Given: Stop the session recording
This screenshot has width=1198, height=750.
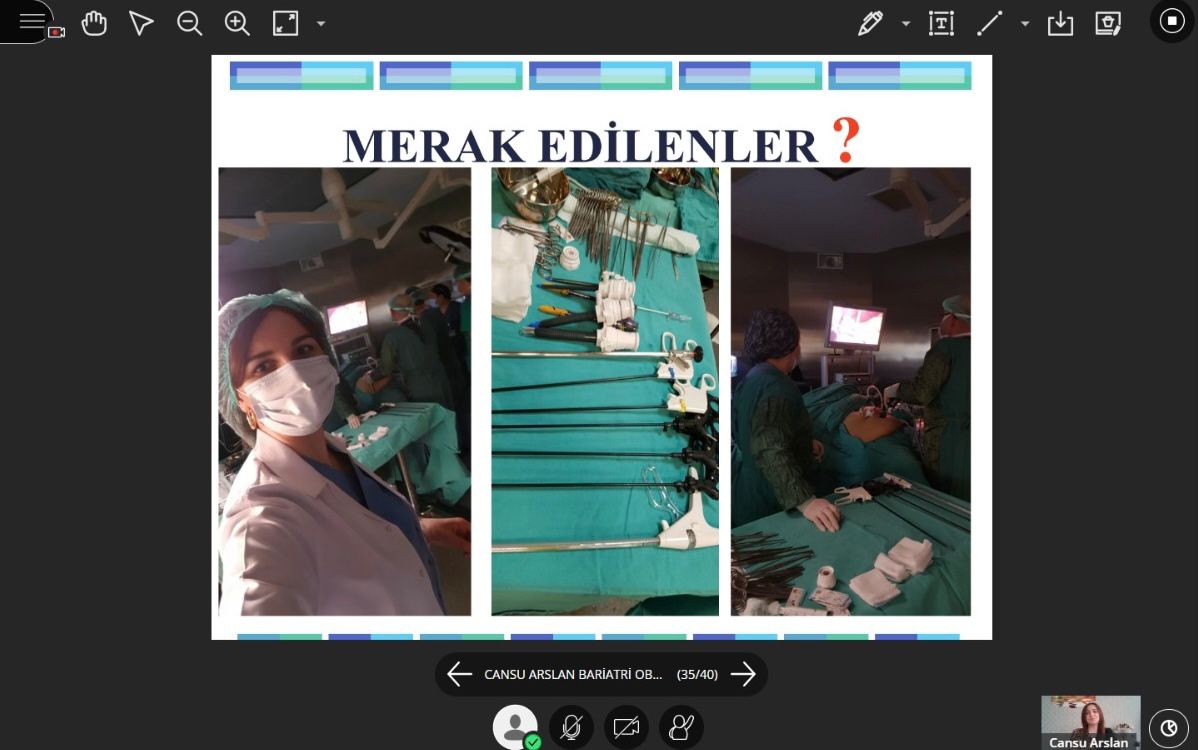Looking at the screenshot, I should click(x=1172, y=21).
